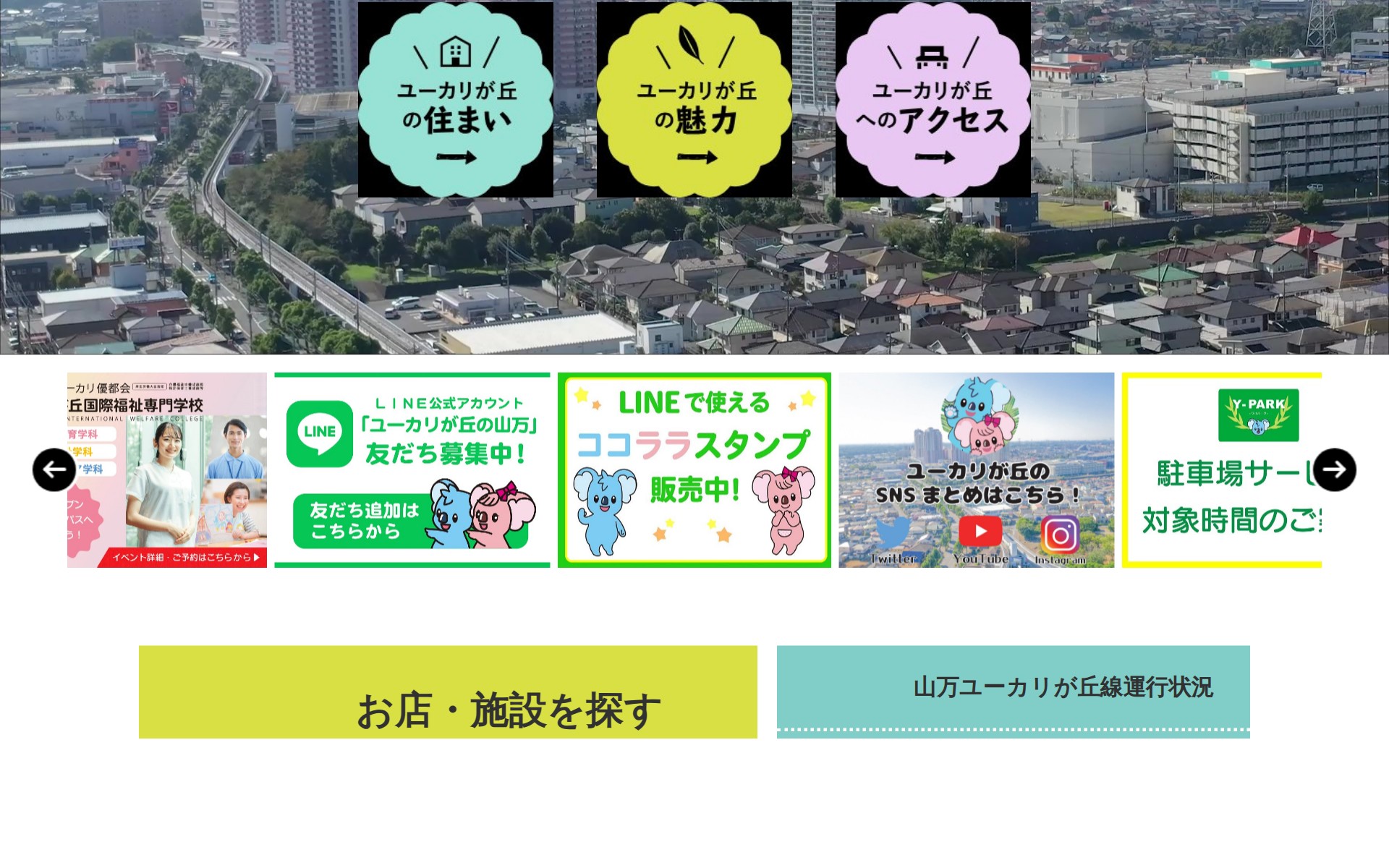1389x868 pixels.
Task: Open the Y-PARK 駐車場サービス banner
Action: pyautogui.click(x=1221, y=470)
